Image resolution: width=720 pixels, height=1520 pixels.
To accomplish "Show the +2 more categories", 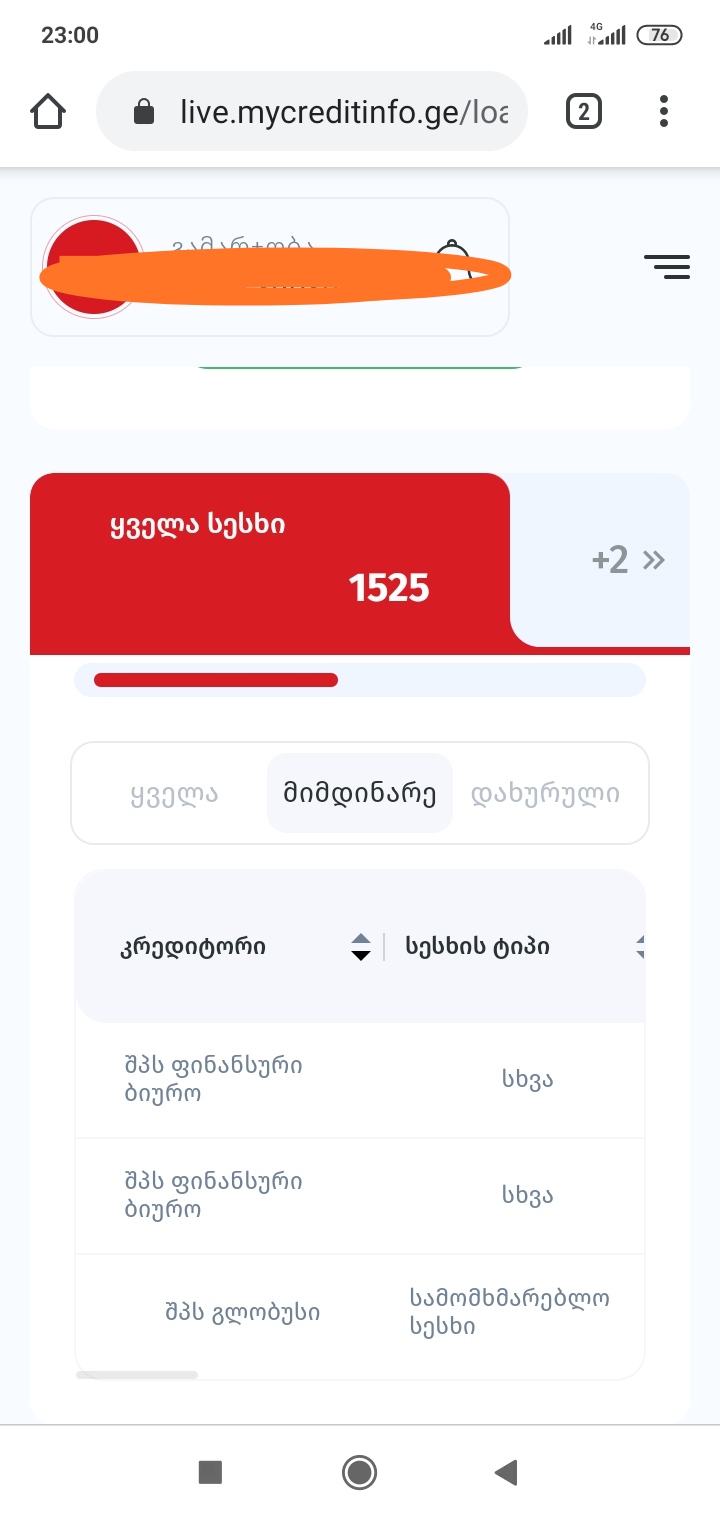I will [x=628, y=560].
